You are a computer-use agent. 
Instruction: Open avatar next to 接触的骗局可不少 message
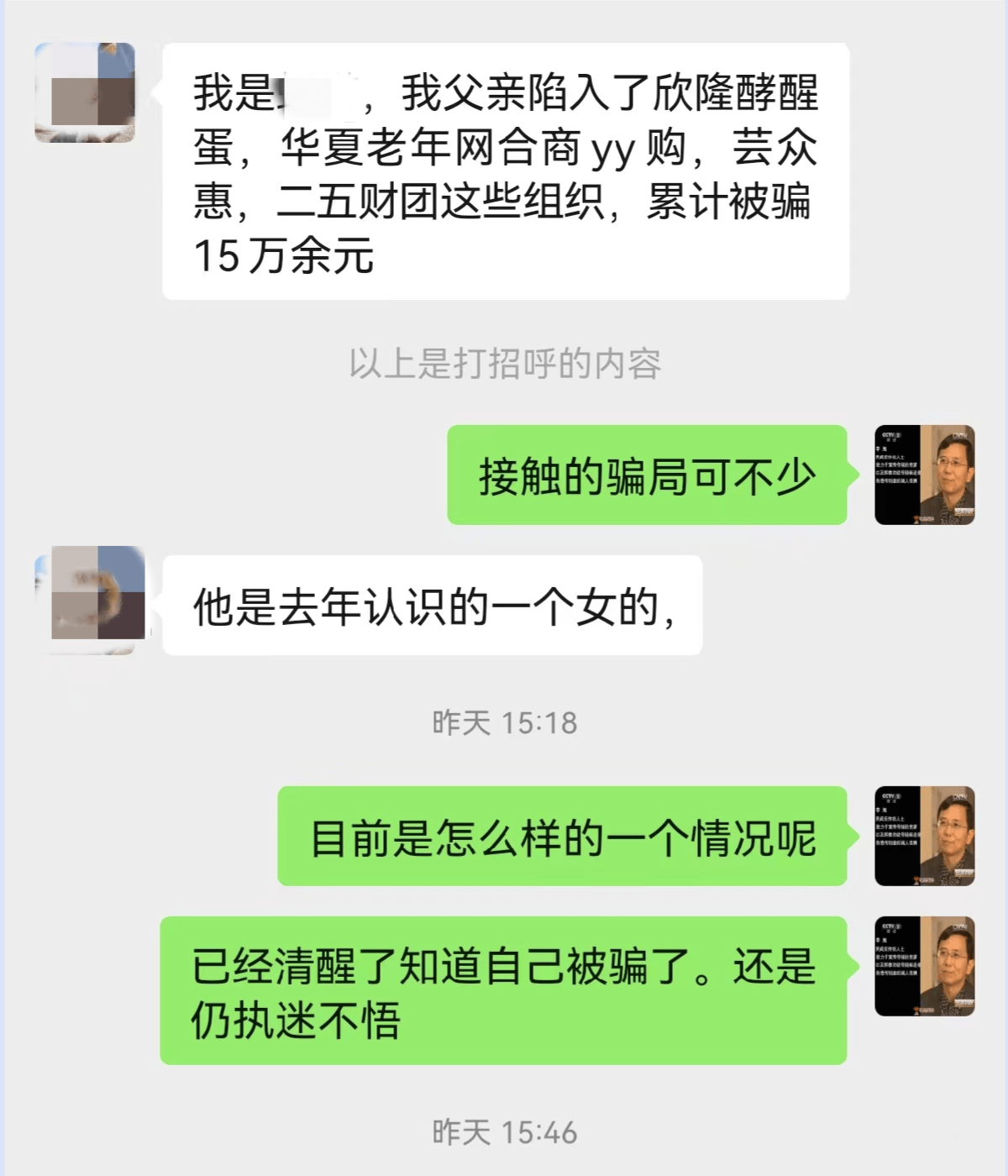pyautogui.click(x=924, y=475)
